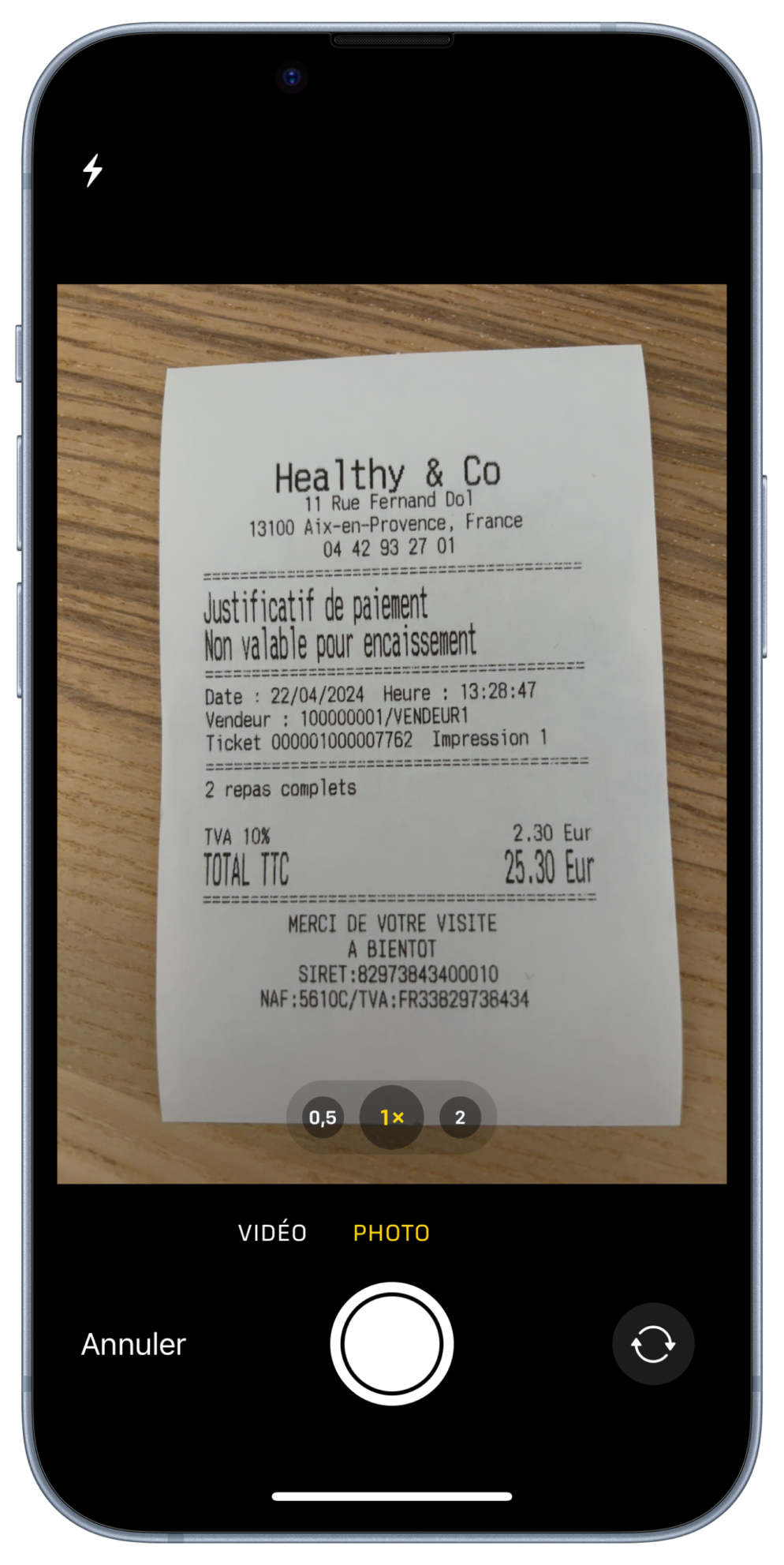Toggle the camera flash icon
This screenshot has height=1565, width=784.
click(x=93, y=170)
